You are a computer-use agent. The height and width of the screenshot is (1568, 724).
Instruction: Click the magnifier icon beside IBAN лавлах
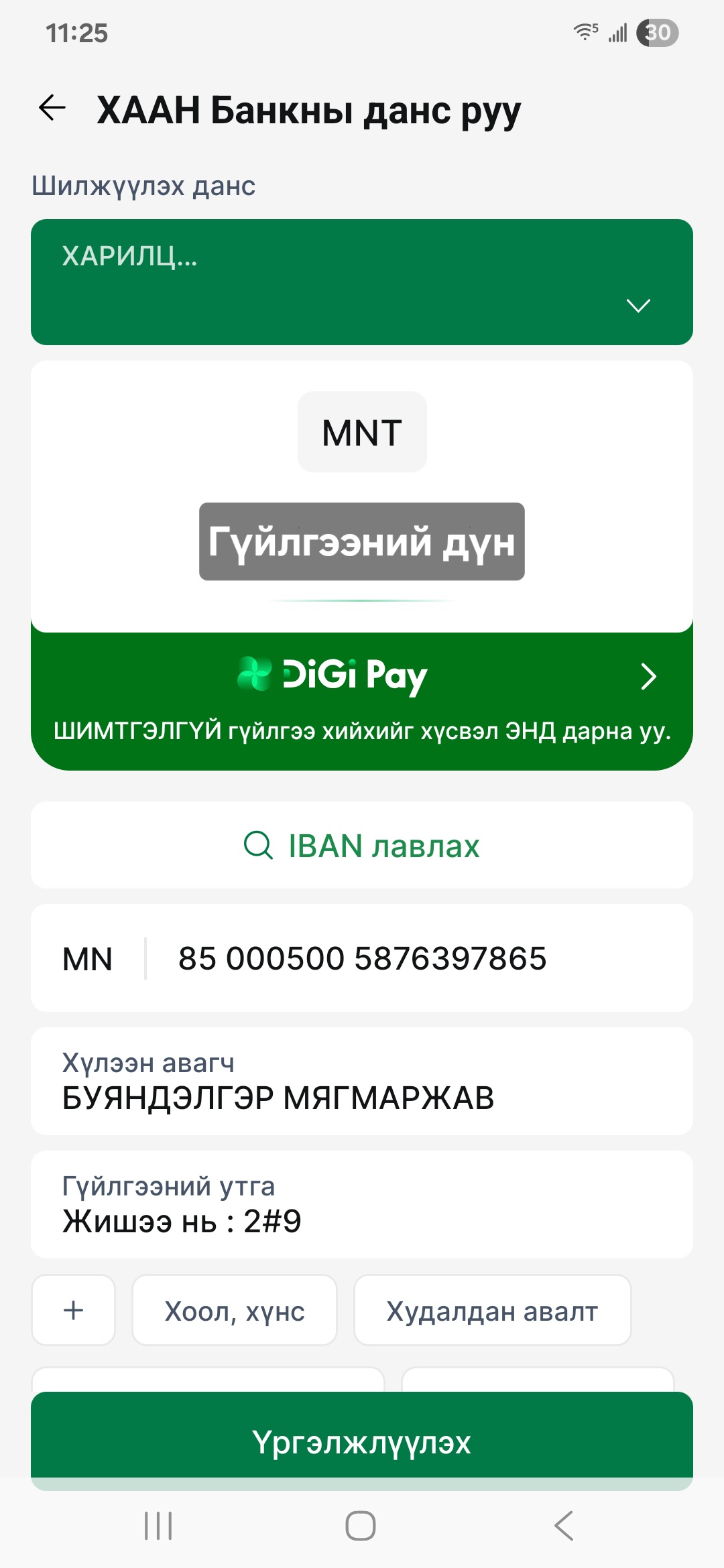(x=257, y=846)
